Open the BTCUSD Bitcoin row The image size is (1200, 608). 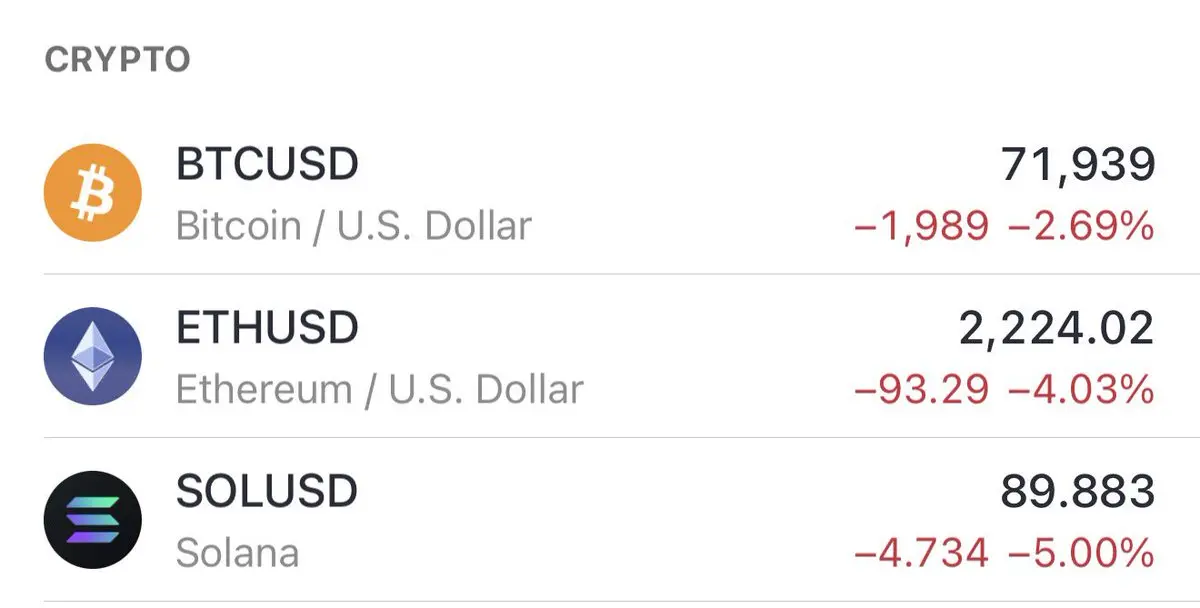[x=600, y=194]
